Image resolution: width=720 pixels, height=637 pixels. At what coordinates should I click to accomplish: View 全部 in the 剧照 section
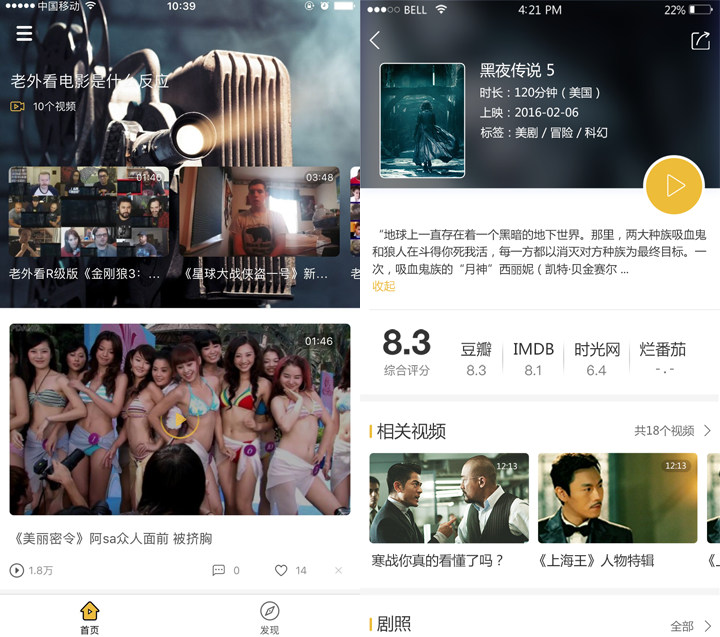click(x=691, y=625)
